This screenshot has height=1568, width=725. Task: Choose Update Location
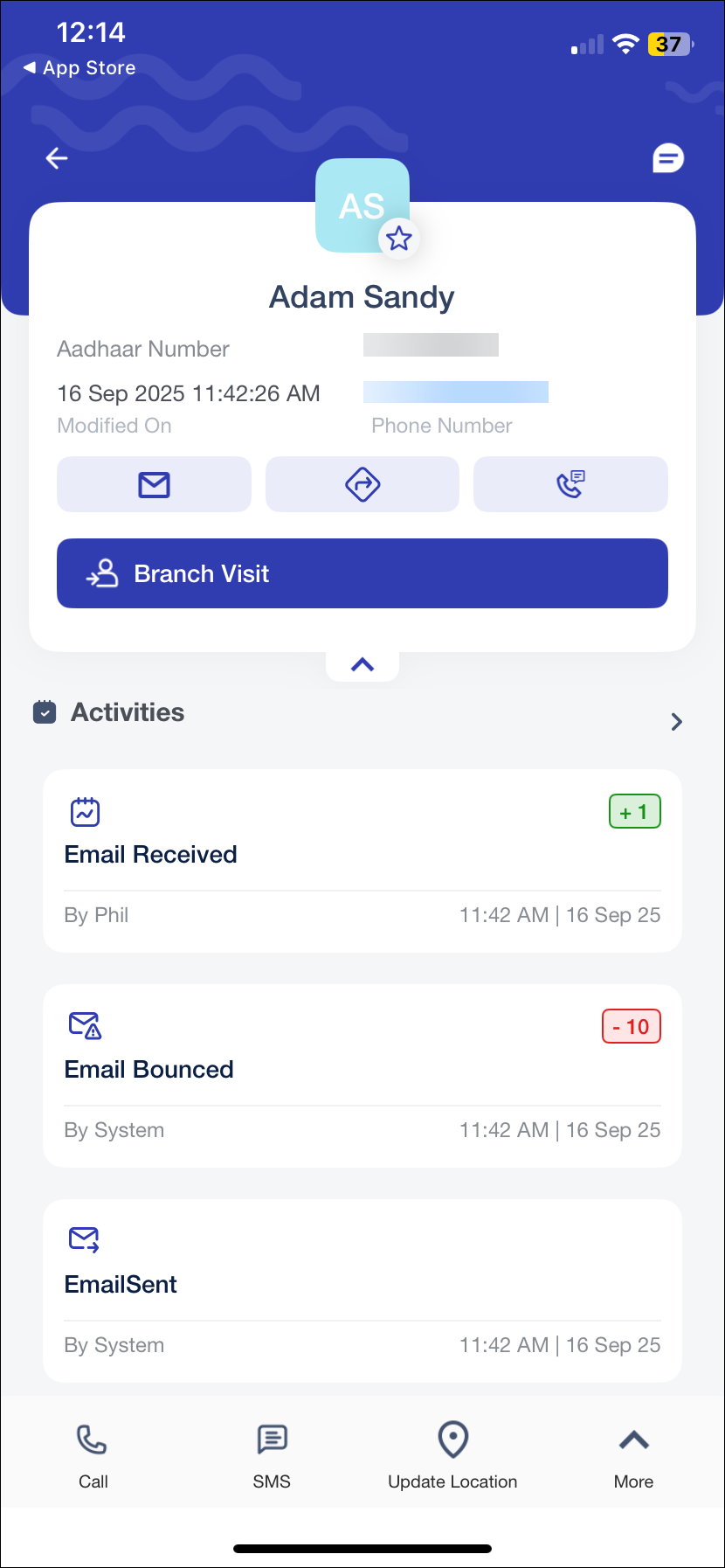coord(452,1455)
